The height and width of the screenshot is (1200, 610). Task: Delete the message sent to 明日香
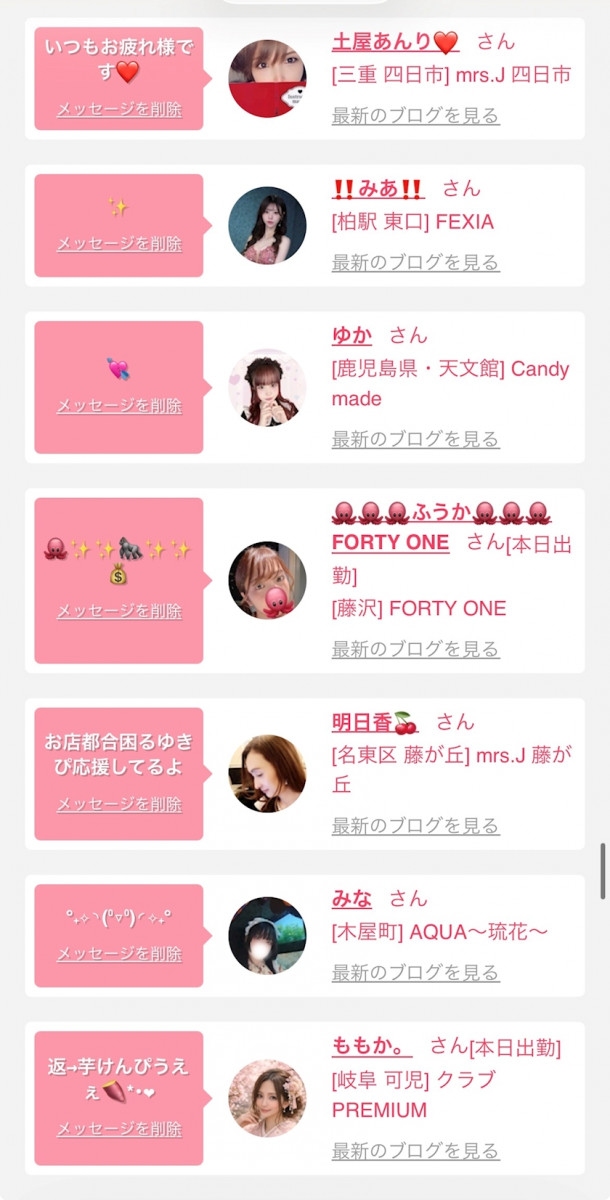point(119,804)
